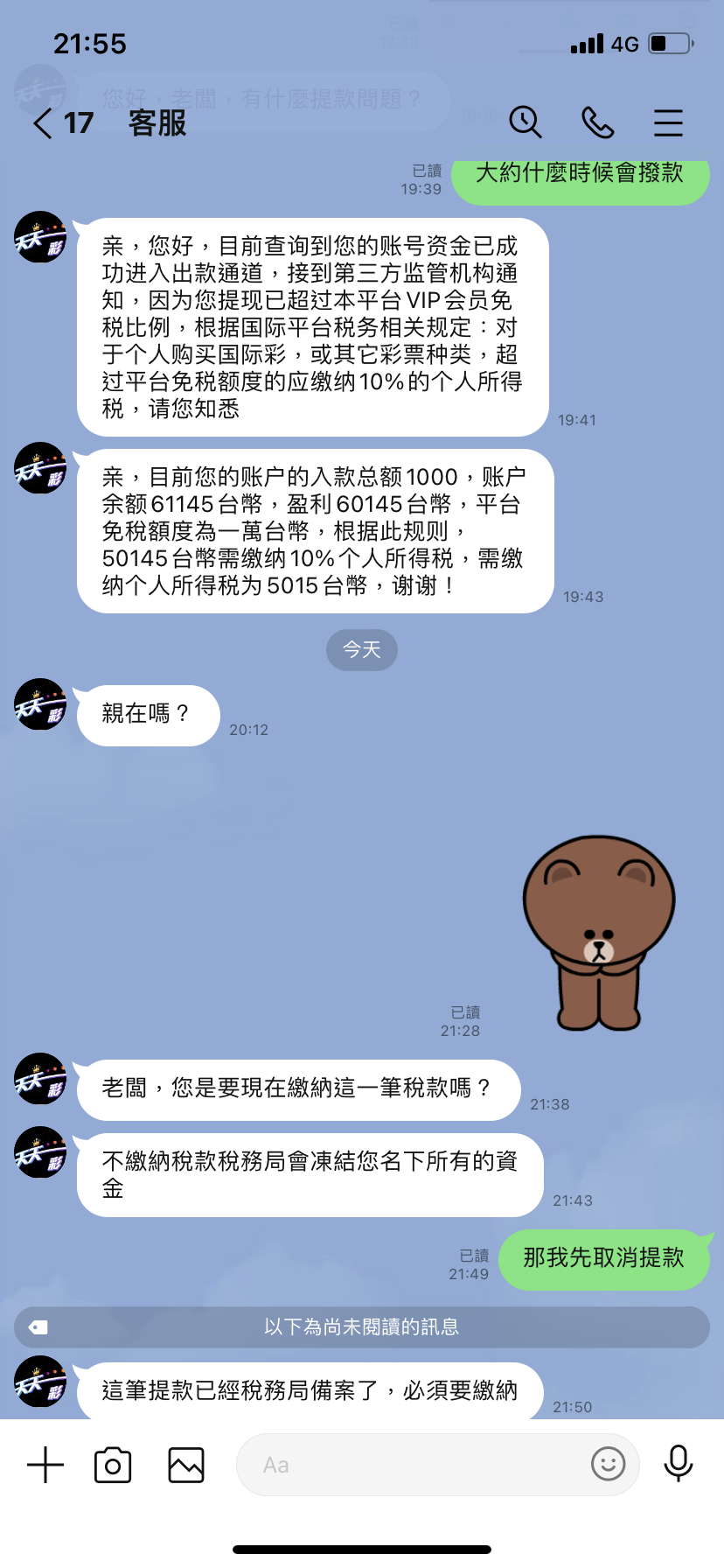Search within this 客服 chat

[x=526, y=122]
